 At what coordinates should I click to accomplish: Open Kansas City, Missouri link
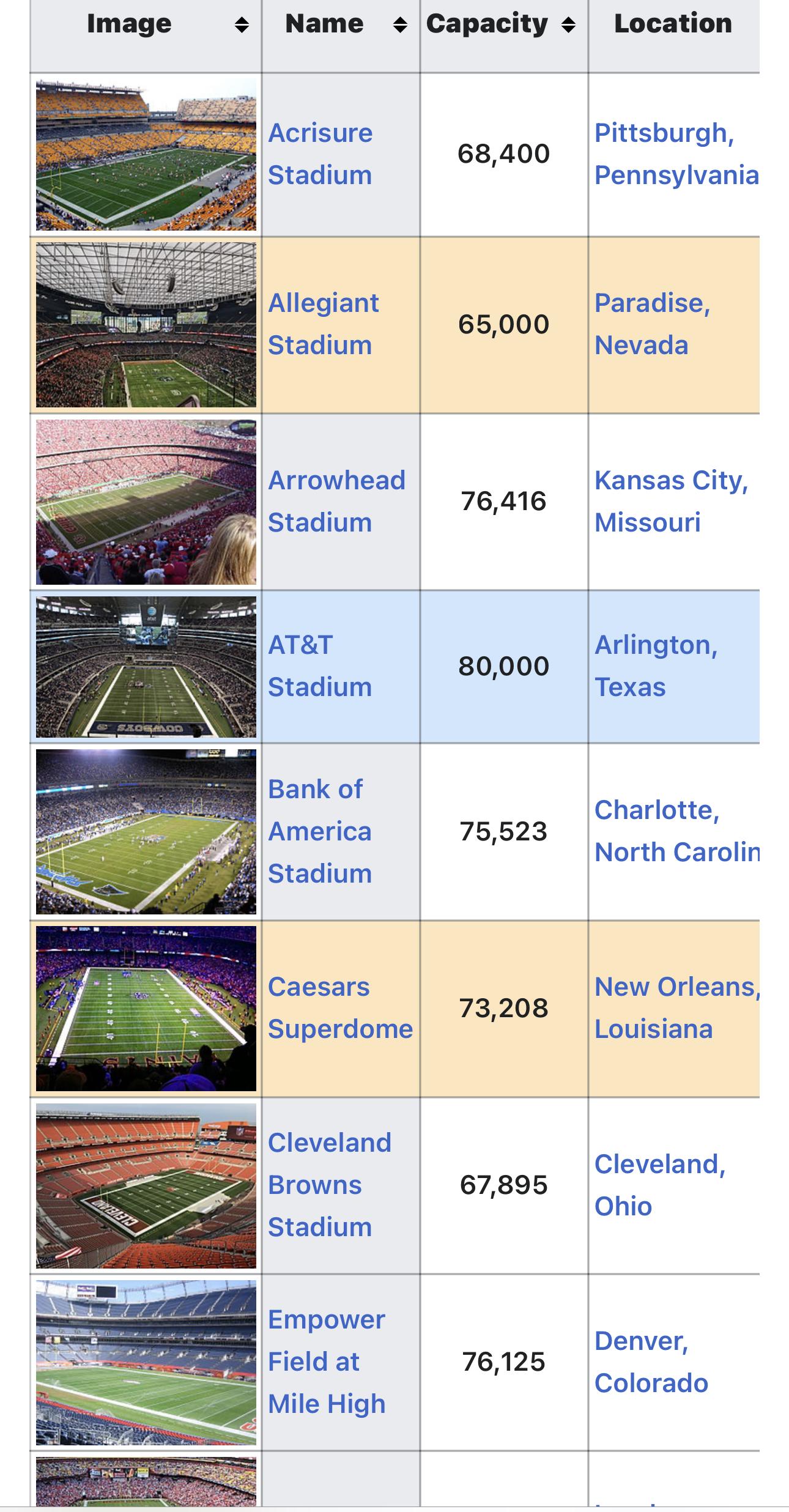click(672, 502)
